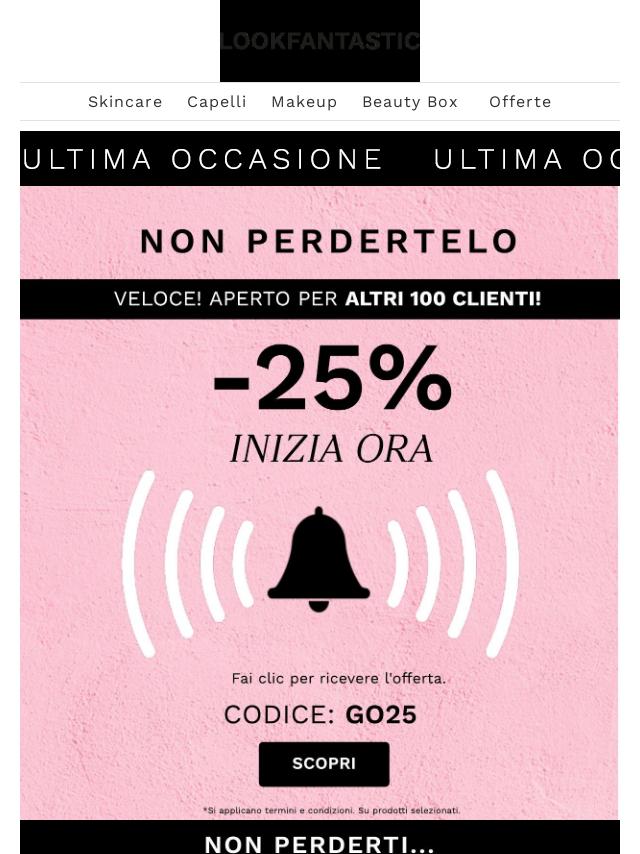Tap the SCOPRI button
This screenshot has width=640, height=854.
point(324,764)
